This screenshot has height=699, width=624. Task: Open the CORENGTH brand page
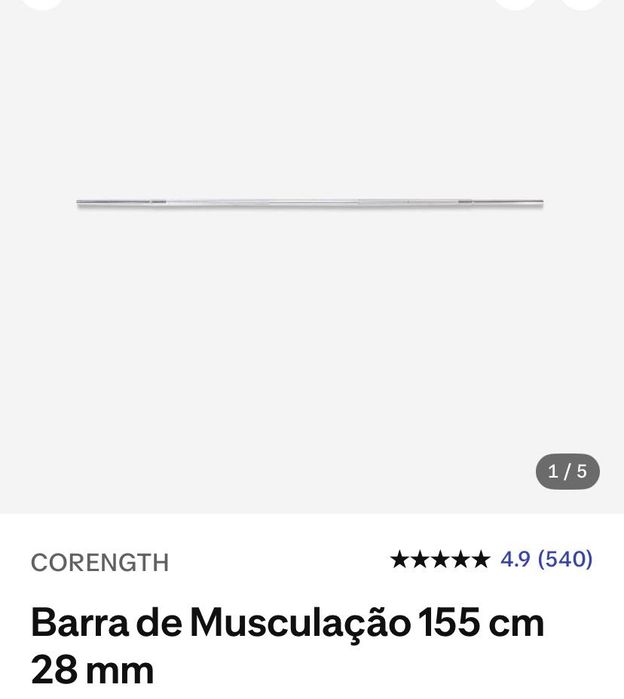tap(100, 562)
